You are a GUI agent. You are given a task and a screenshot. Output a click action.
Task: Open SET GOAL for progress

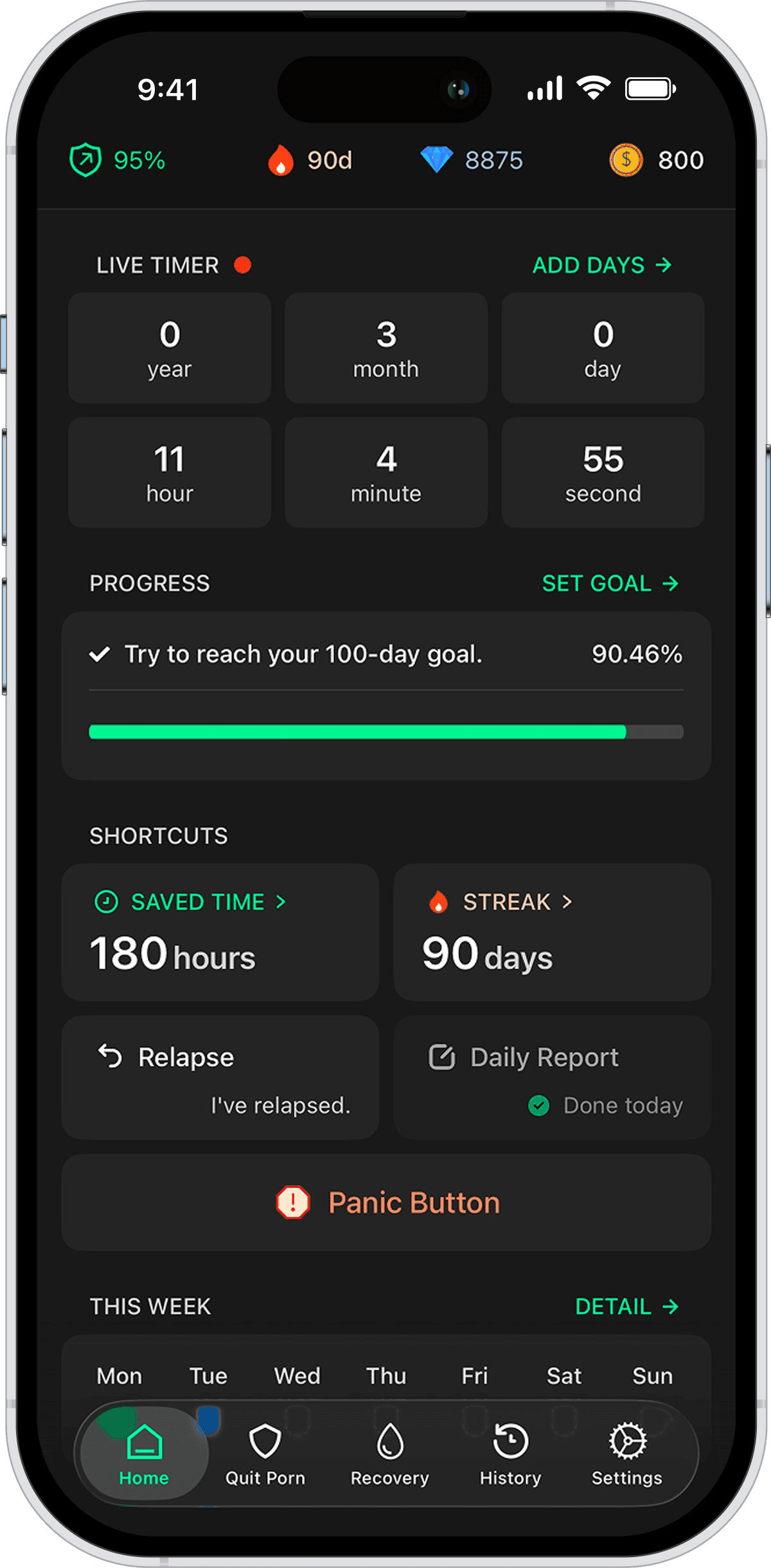(x=610, y=583)
